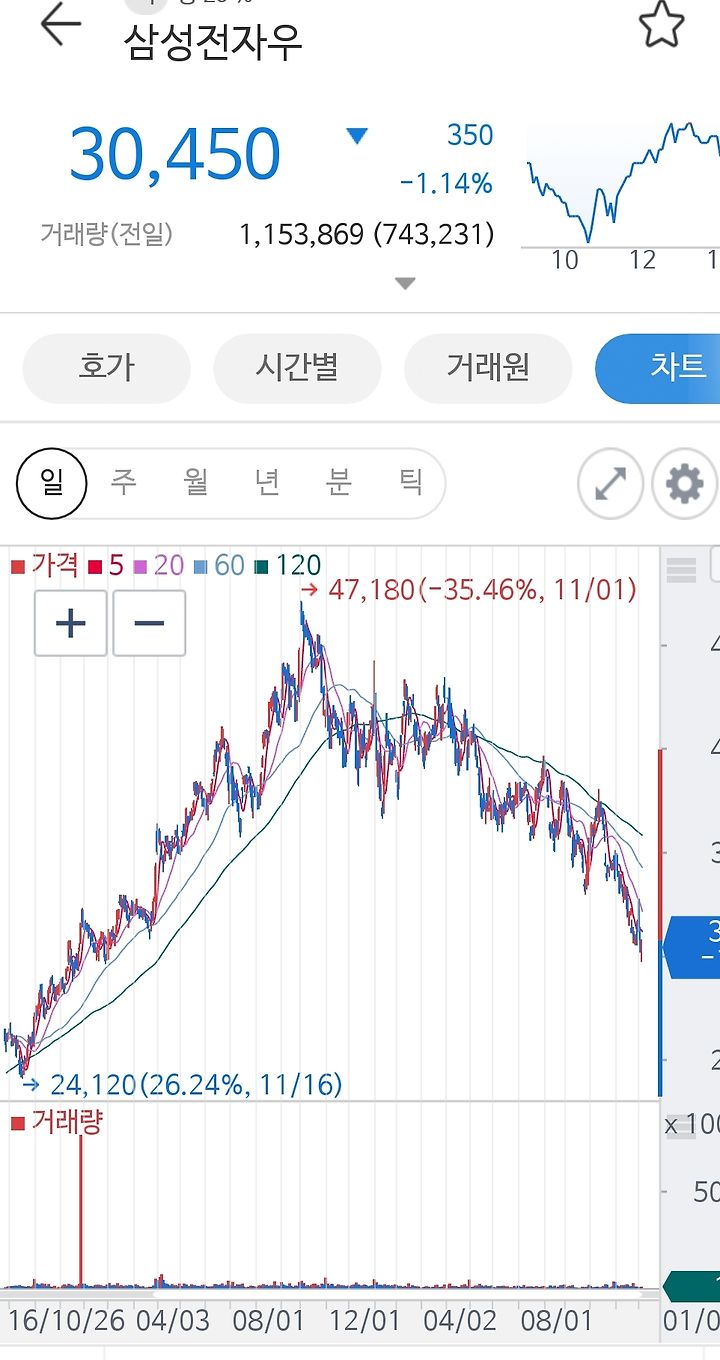The height and width of the screenshot is (1360, 720).
Task: Select the 일 daily chart period
Action: pos(52,484)
